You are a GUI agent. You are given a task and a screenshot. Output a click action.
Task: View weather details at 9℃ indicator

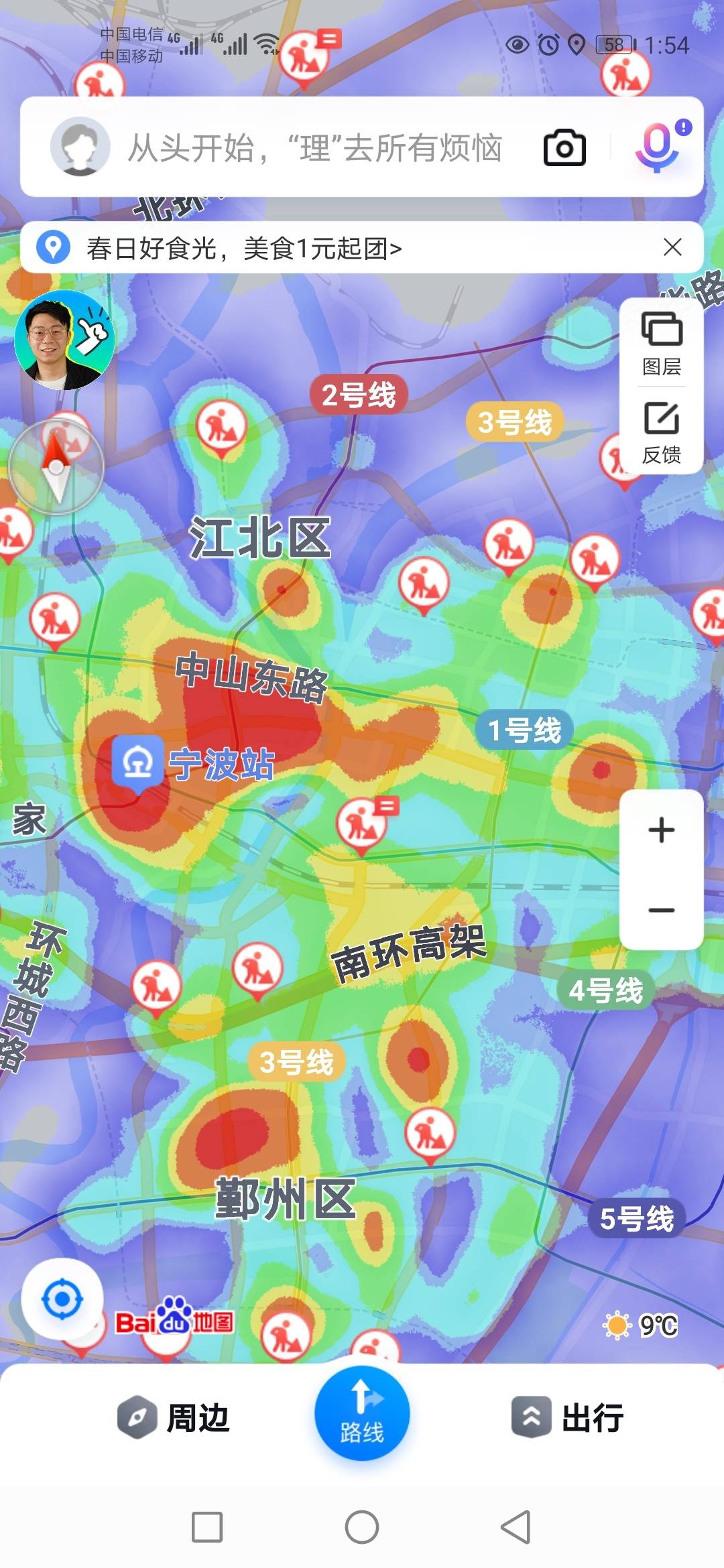pyautogui.click(x=641, y=1325)
